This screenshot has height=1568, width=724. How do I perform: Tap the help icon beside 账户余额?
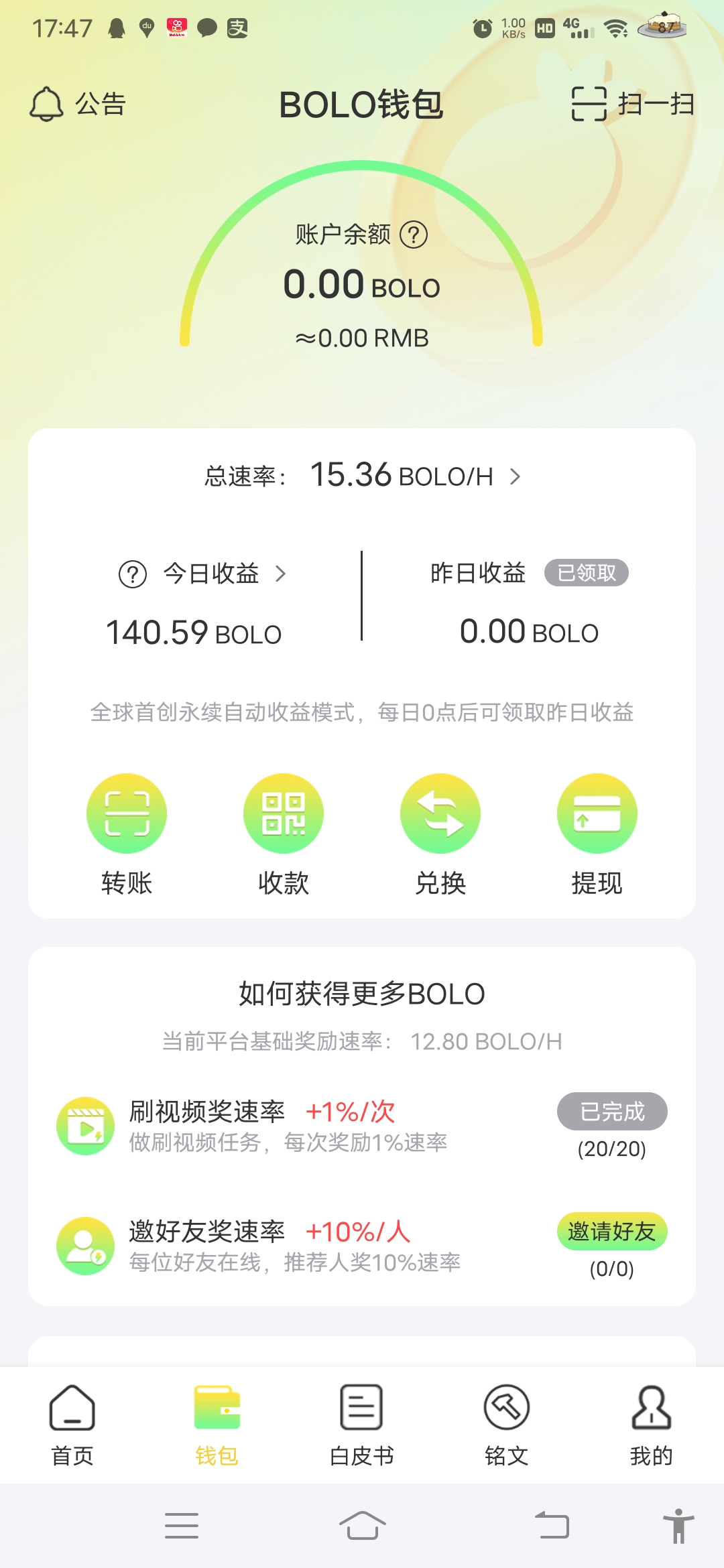point(414,235)
